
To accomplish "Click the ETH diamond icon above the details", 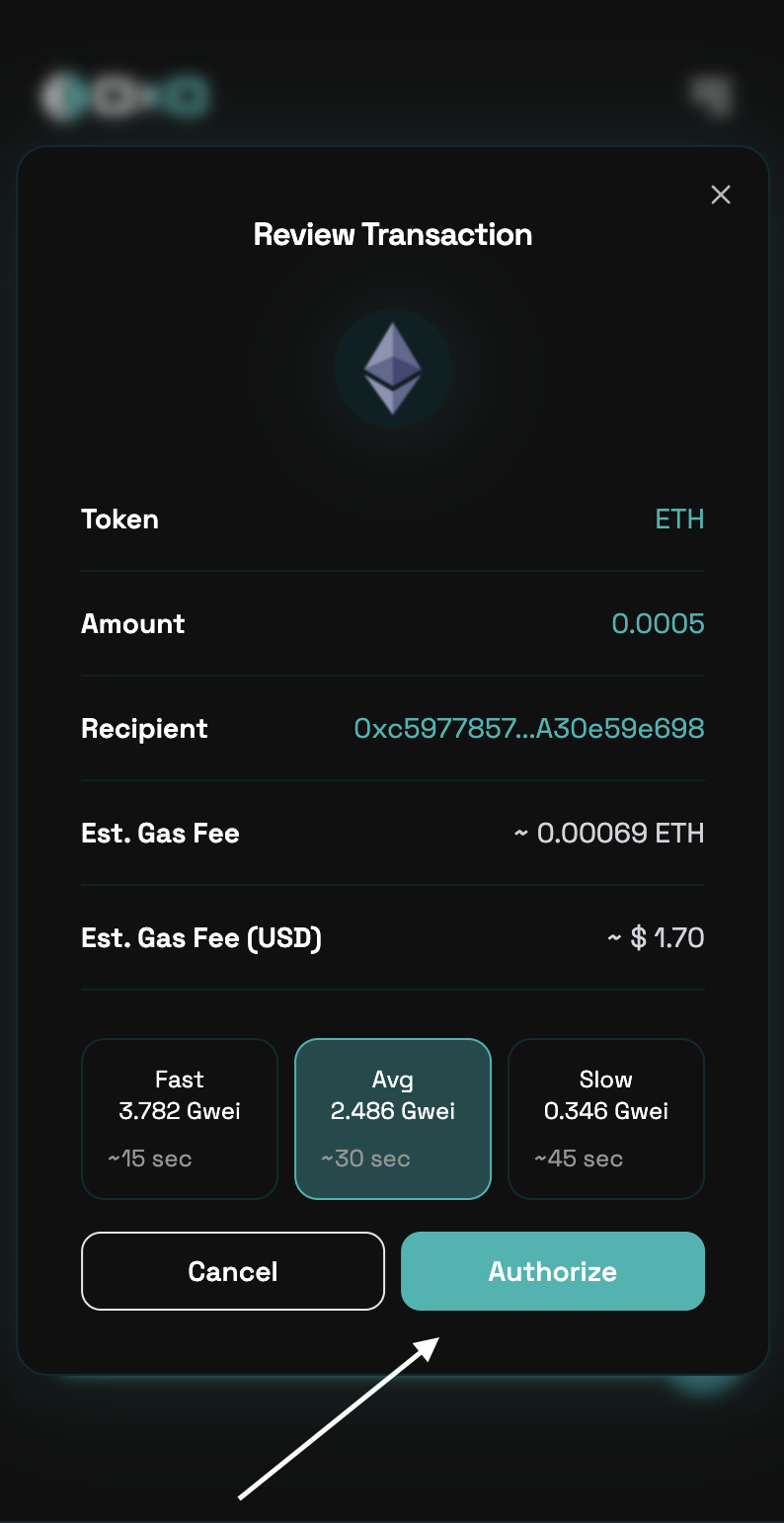I will [x=393, y=368].
